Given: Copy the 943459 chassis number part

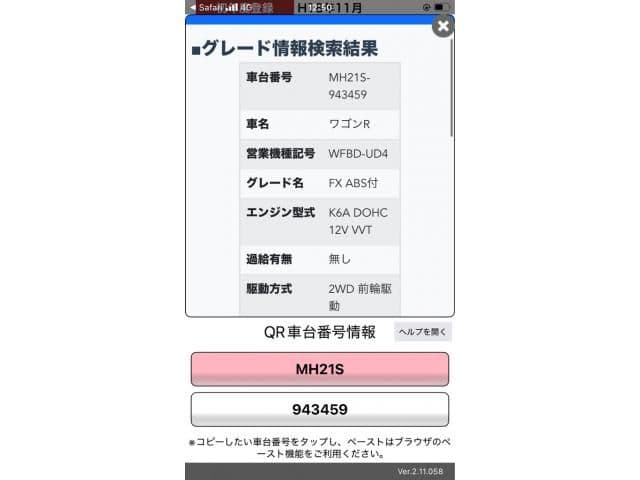Looking at the screenshot, I should (x=319, y=410).
